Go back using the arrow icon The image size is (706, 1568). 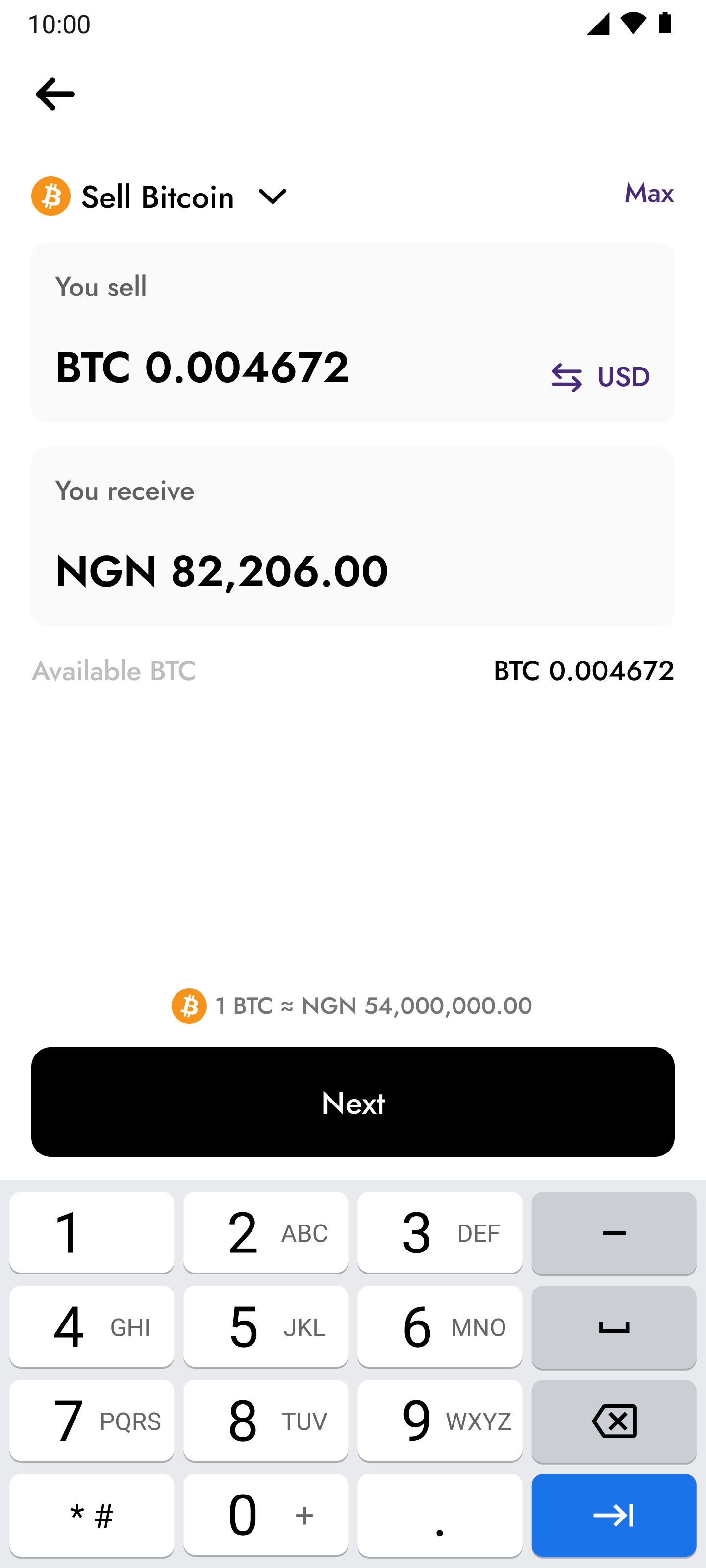[55, 94]
